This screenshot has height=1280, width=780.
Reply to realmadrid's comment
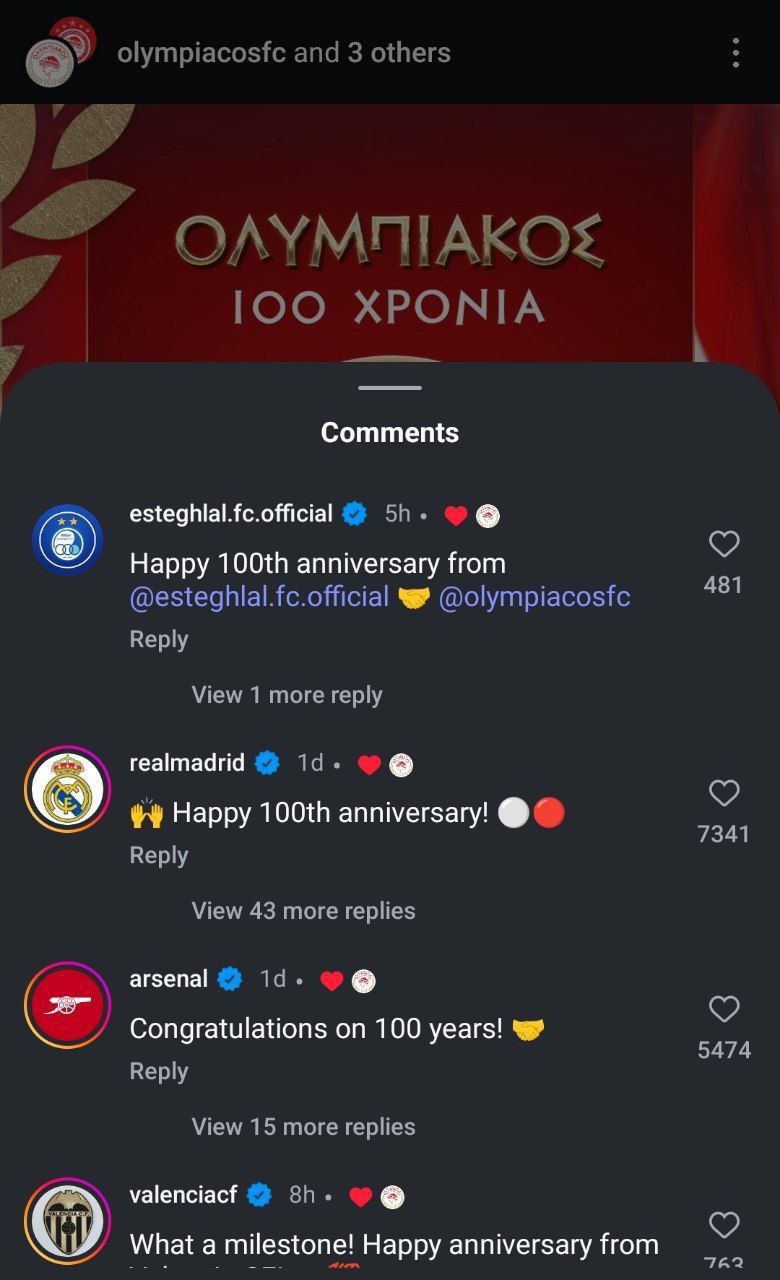(159, 856)
